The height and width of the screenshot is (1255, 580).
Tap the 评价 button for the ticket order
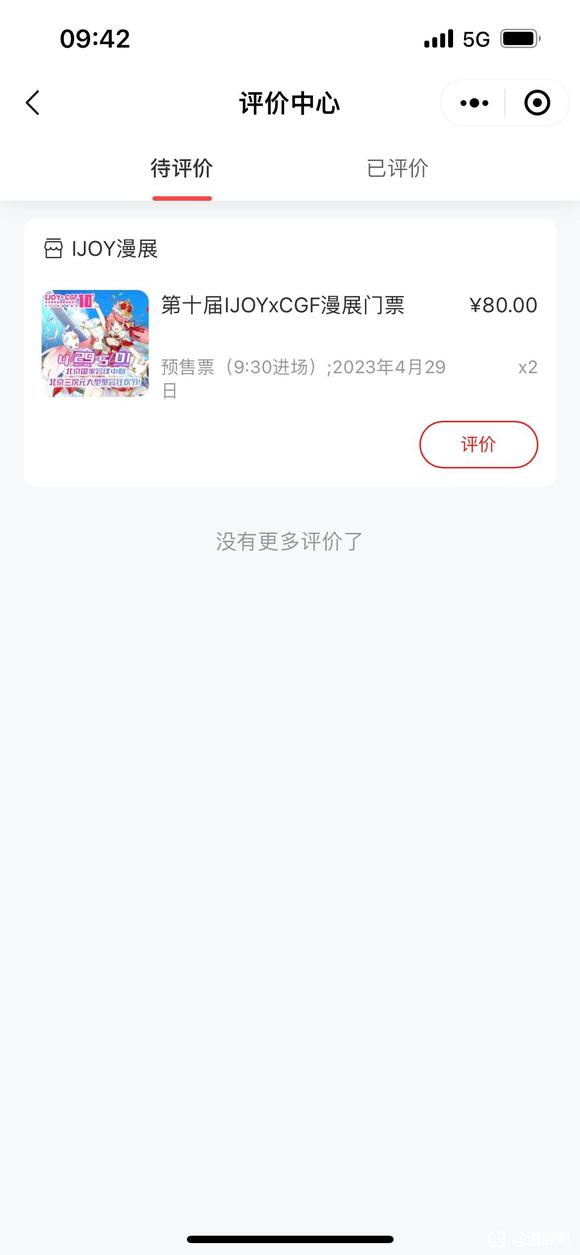tap(478, 444)
